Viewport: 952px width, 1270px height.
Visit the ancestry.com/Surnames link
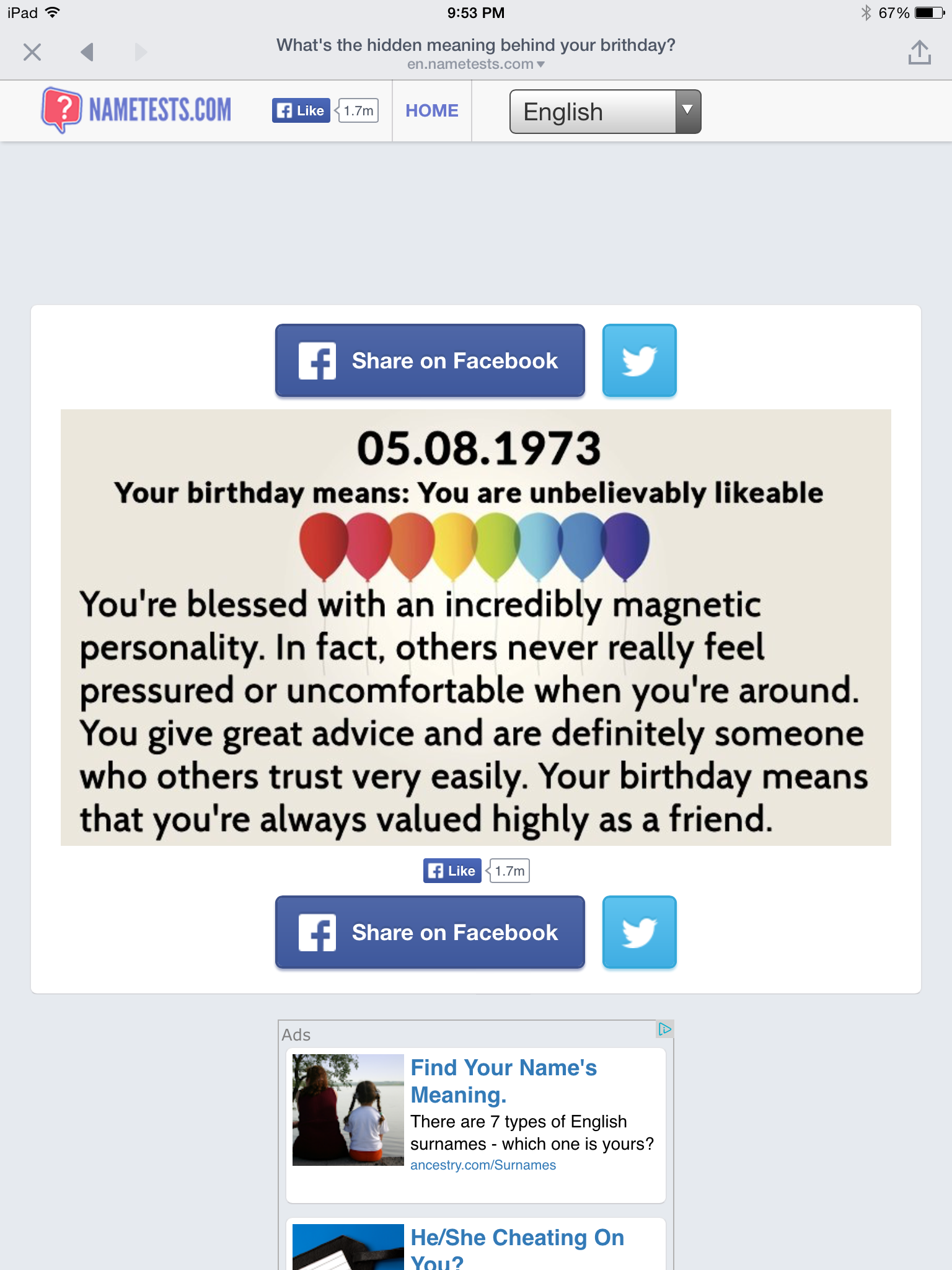point(483,1165)
